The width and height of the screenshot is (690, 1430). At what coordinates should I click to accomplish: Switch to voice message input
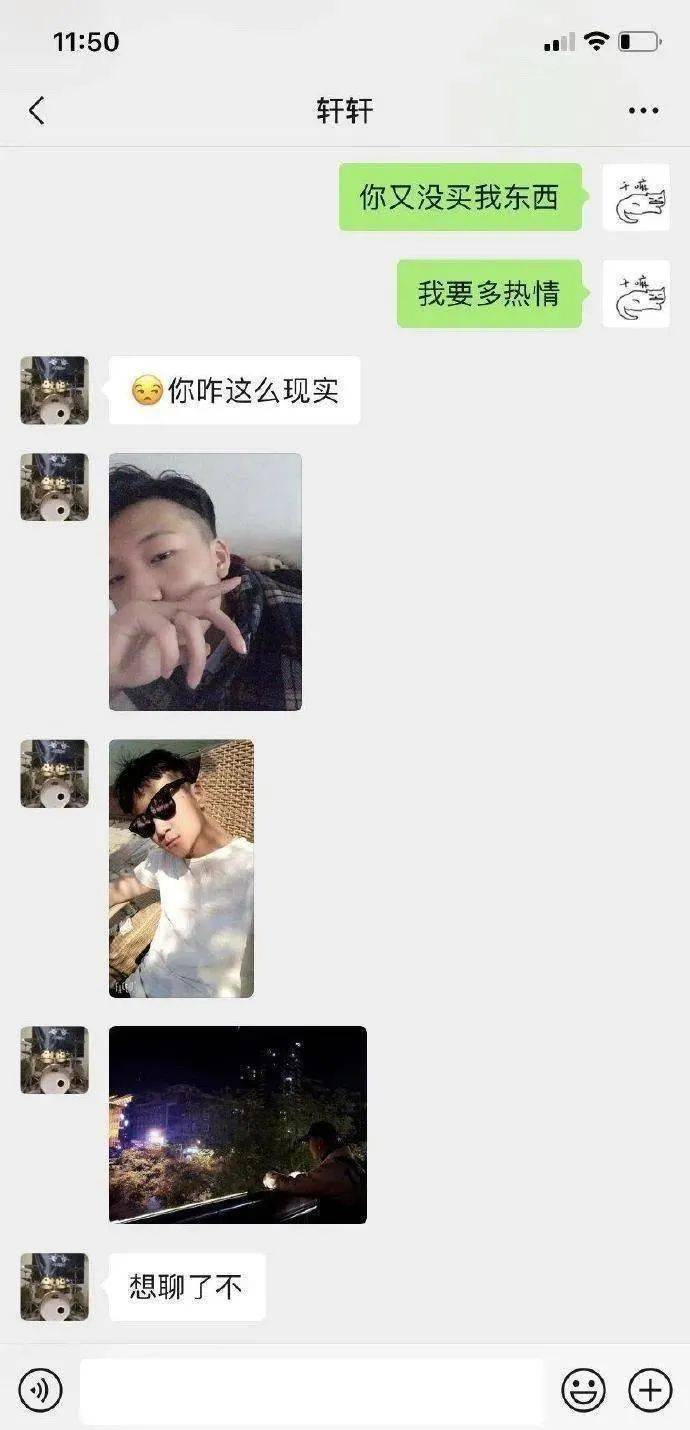coord(41,1390)
